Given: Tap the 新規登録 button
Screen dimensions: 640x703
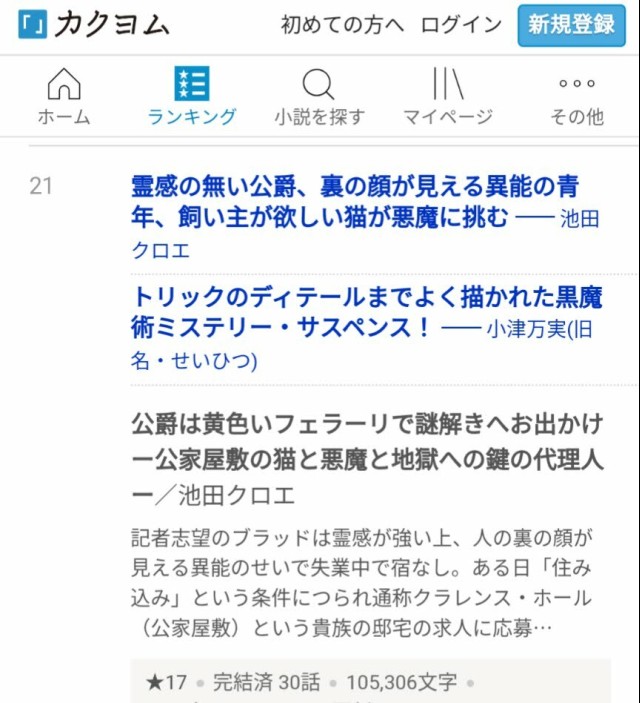Looking at the screenshot, I should tap(571, 26).
